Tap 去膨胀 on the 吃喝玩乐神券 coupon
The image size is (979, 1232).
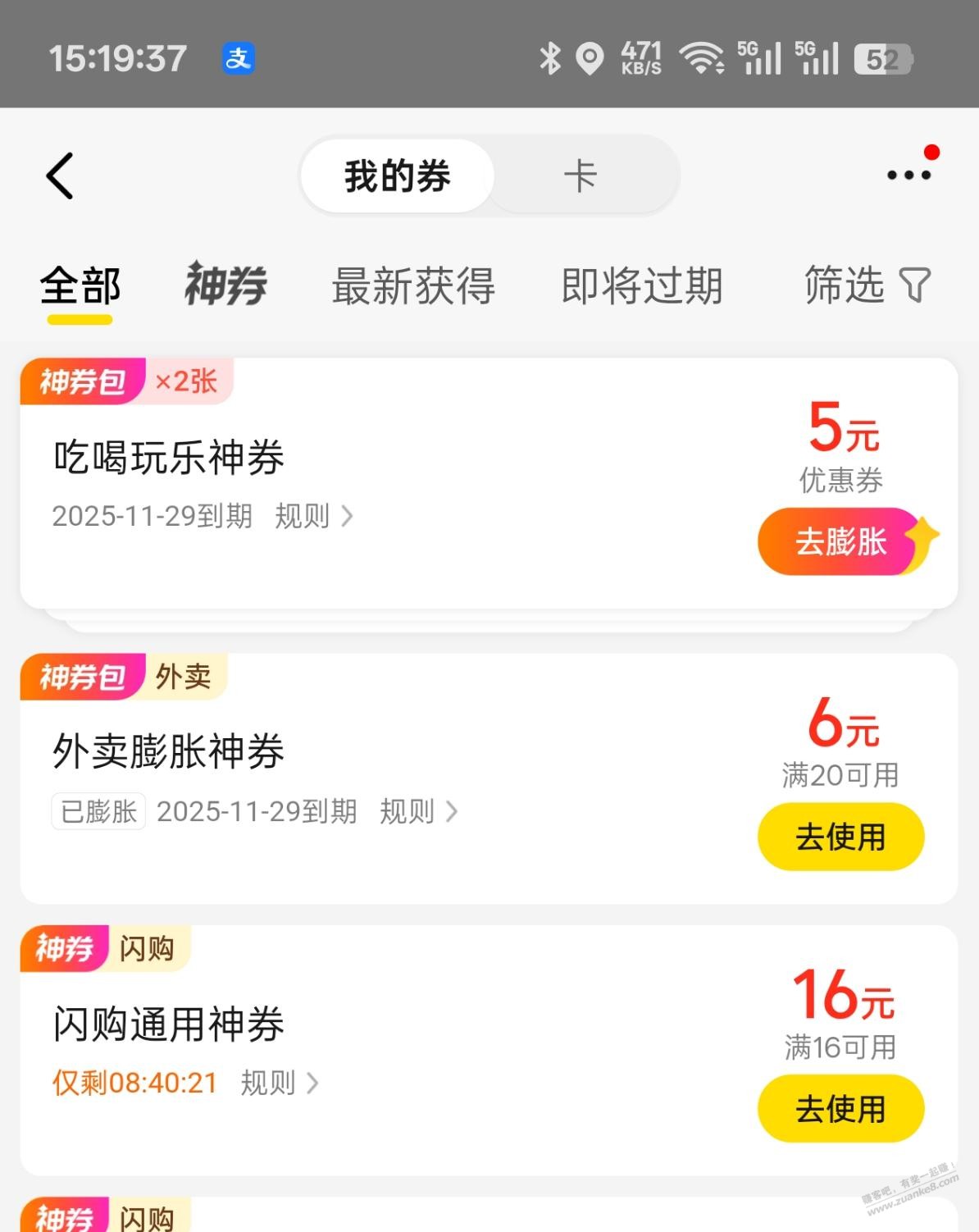point(840,542)
